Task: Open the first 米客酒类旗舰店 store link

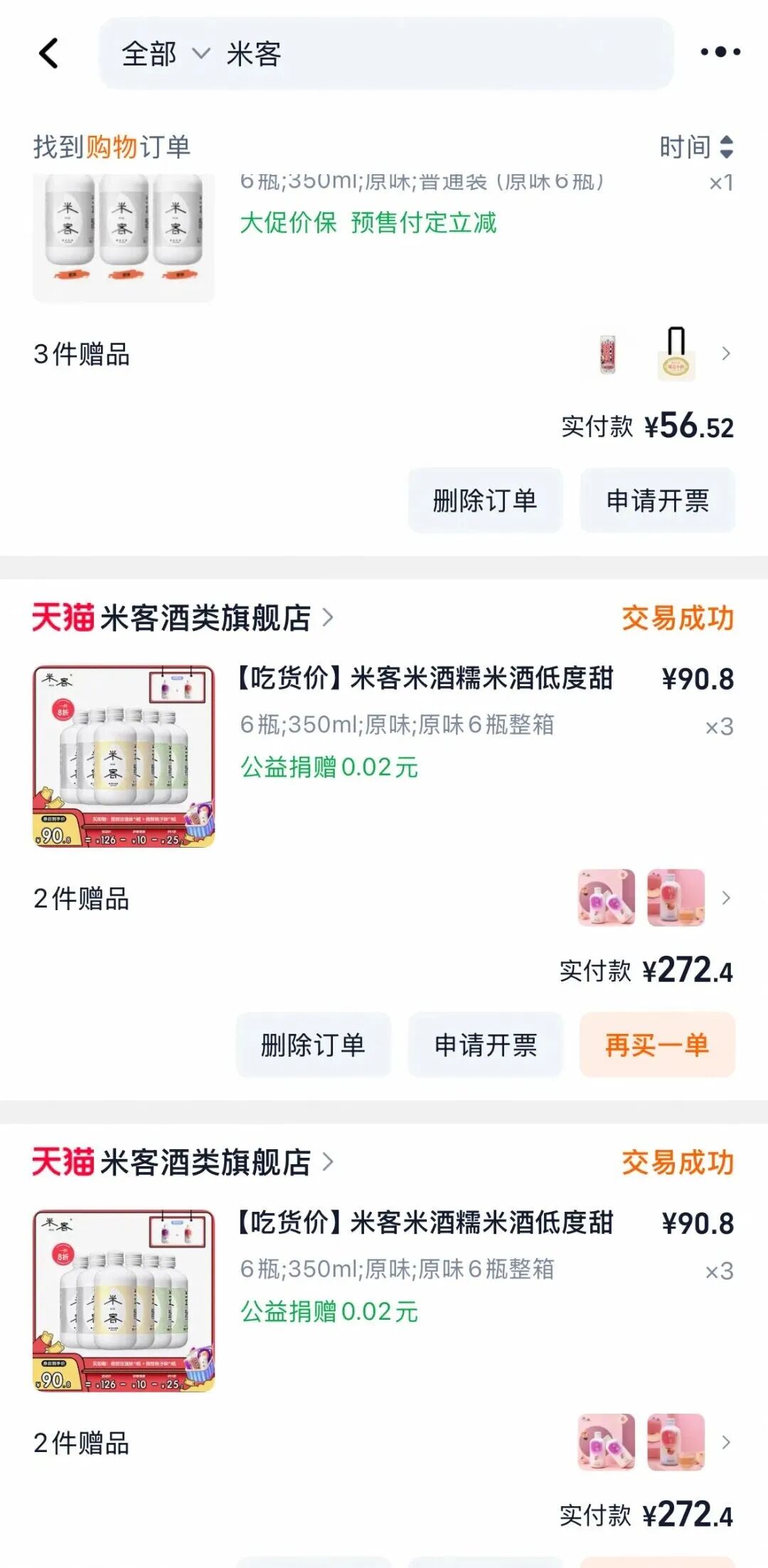Action: pyautogui.click(x=206, y=617)
